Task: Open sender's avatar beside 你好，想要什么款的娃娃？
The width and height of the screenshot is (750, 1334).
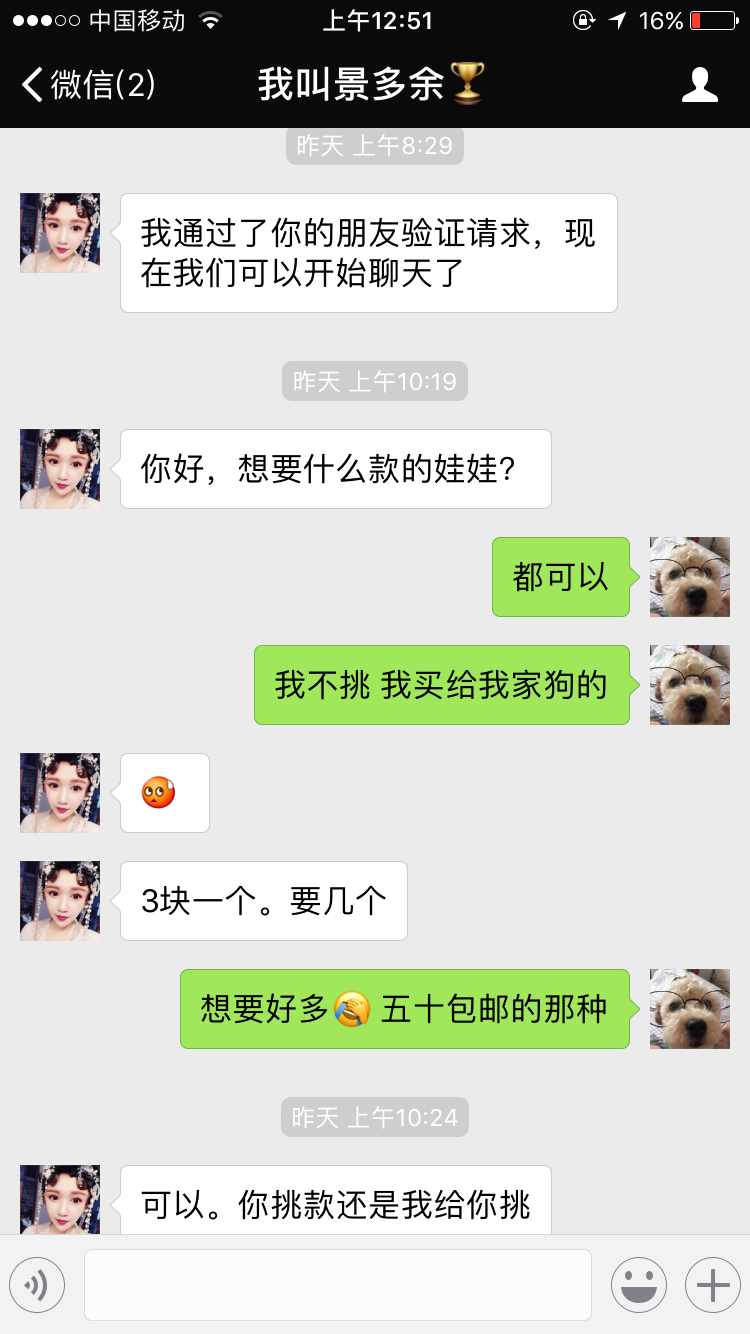Action: [60, 469]
